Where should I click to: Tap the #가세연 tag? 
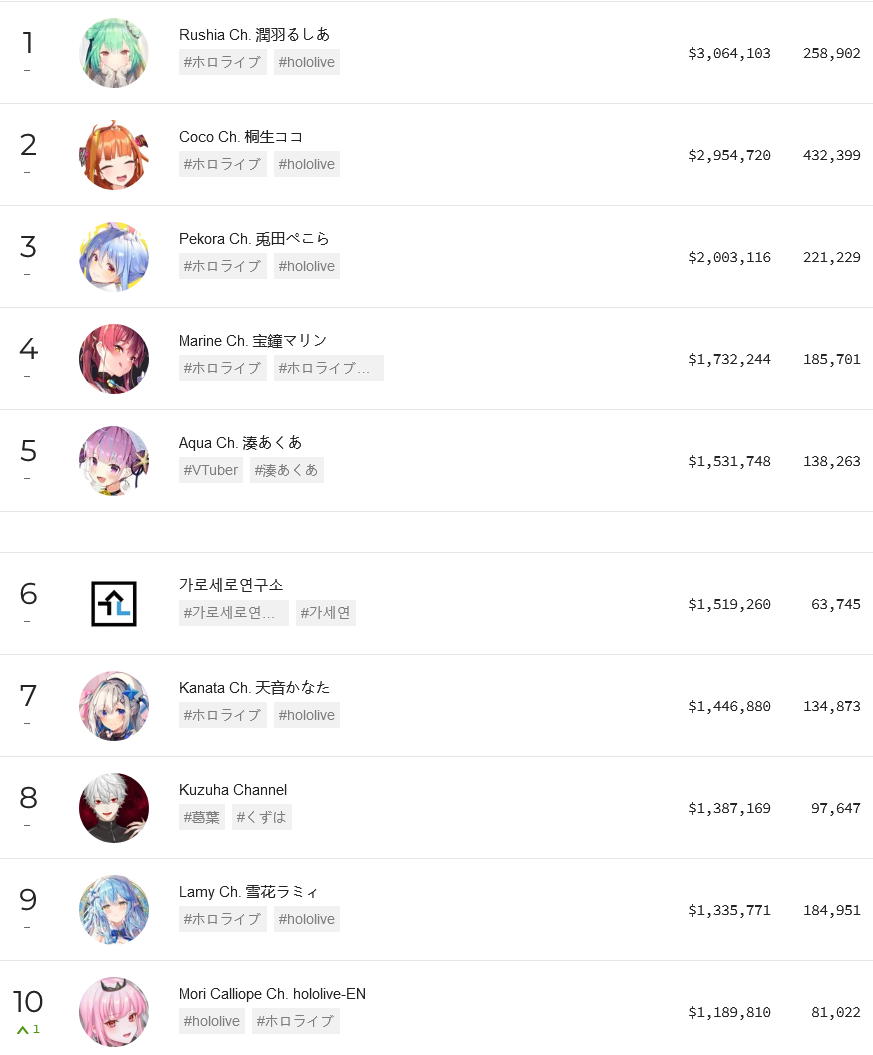point(326,613)
